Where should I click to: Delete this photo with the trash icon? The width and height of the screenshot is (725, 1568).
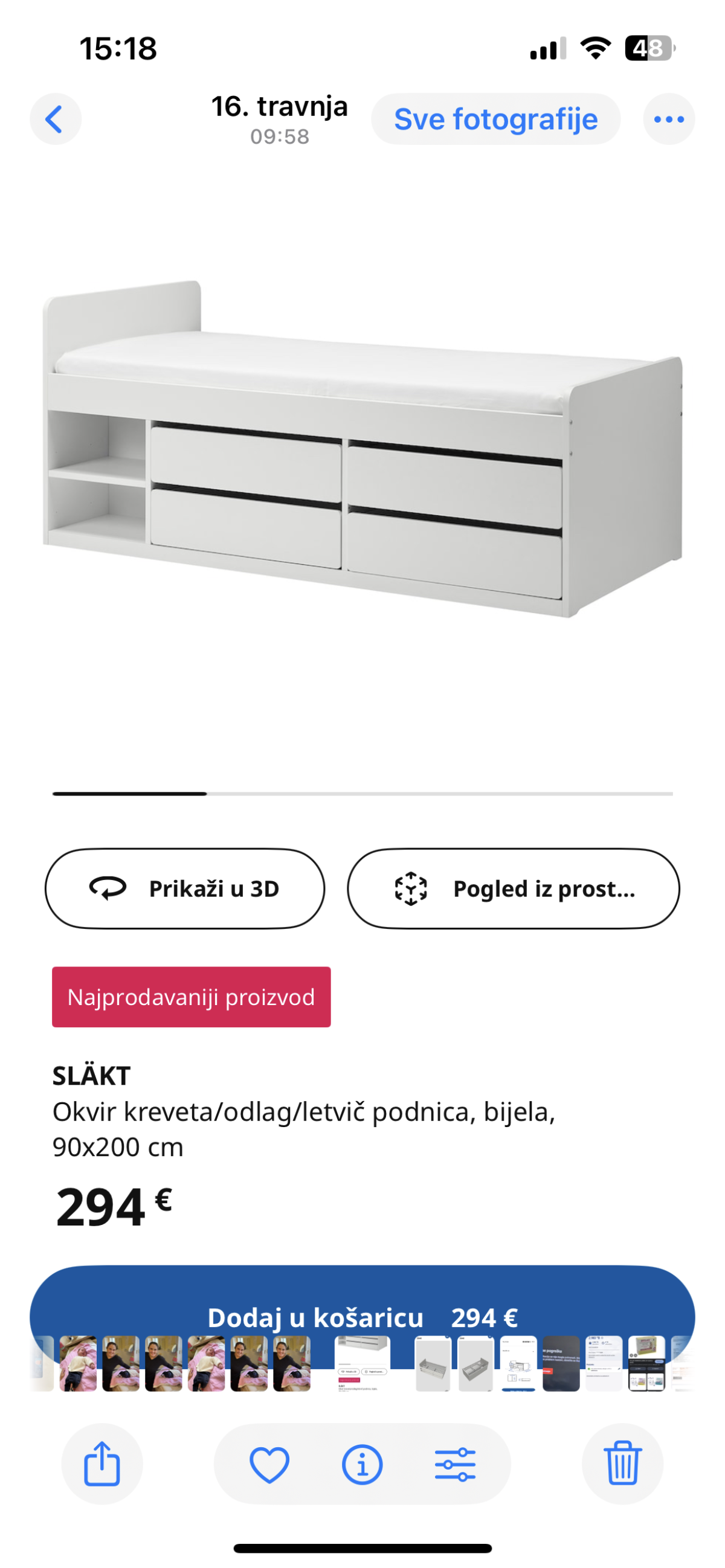tap(622, 1464)
